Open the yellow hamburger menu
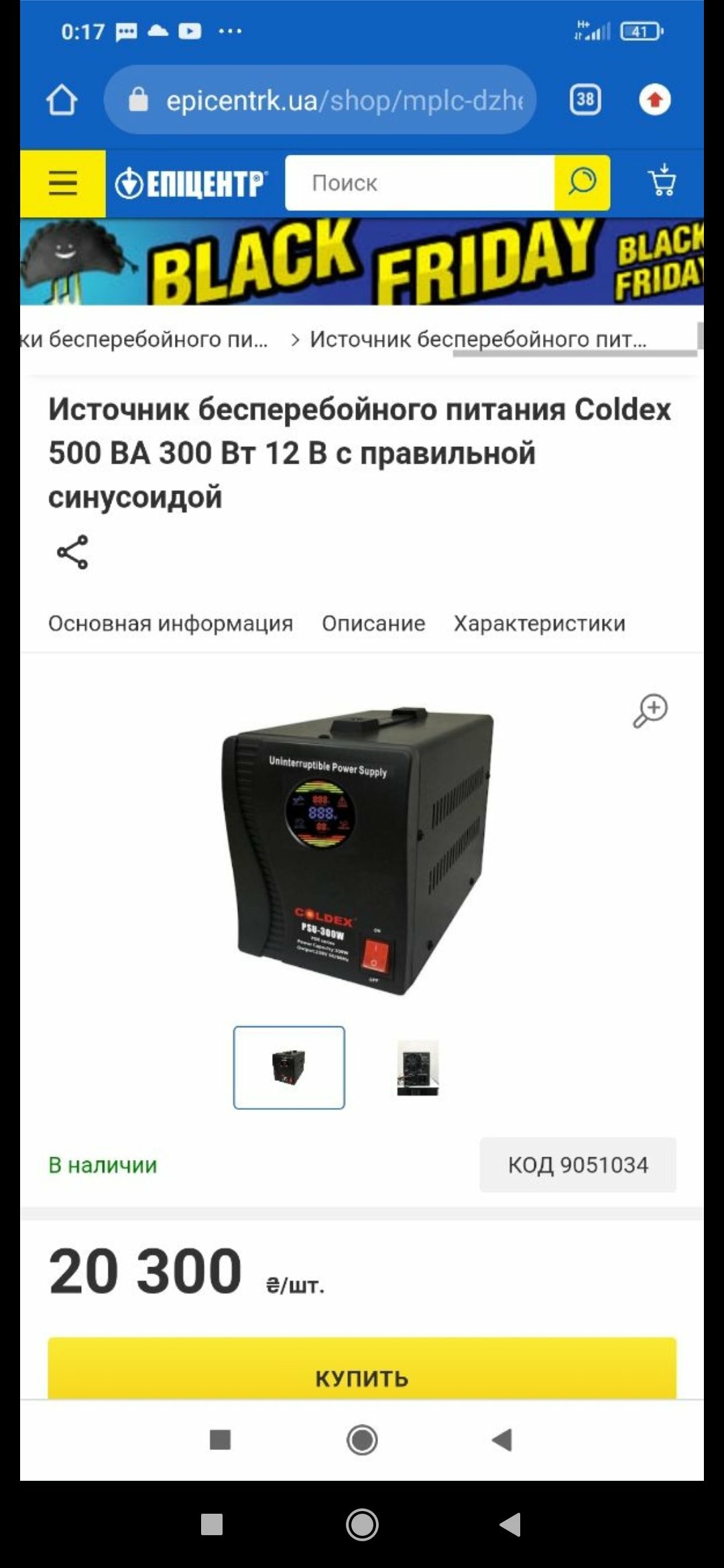This screenshot has height=1568, width=724. 63,183
